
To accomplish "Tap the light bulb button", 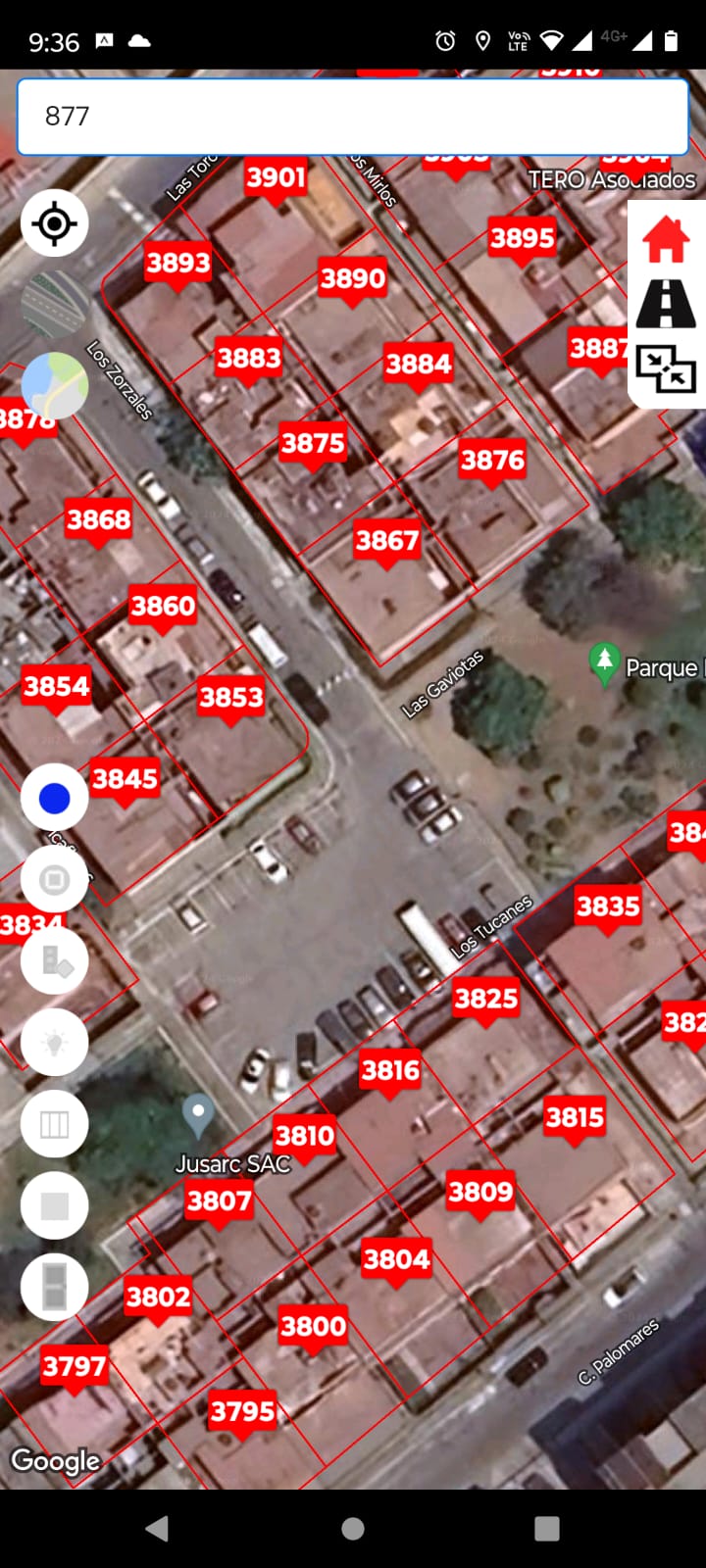I will [55, 1043].
